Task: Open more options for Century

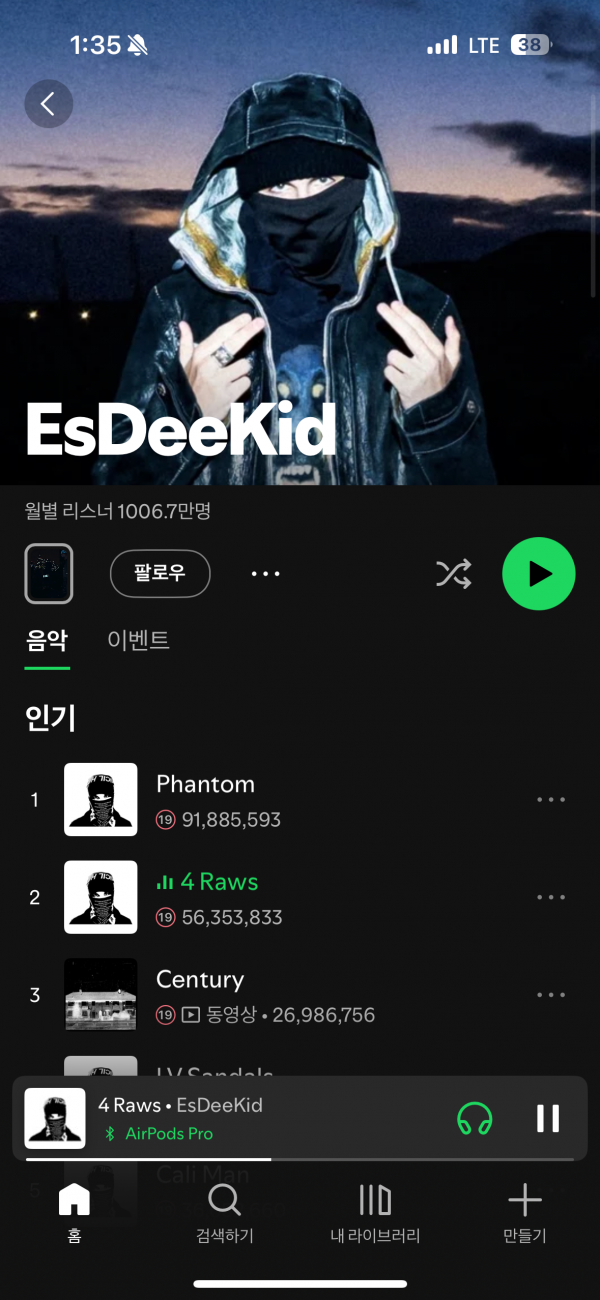Action: (551, 995)
